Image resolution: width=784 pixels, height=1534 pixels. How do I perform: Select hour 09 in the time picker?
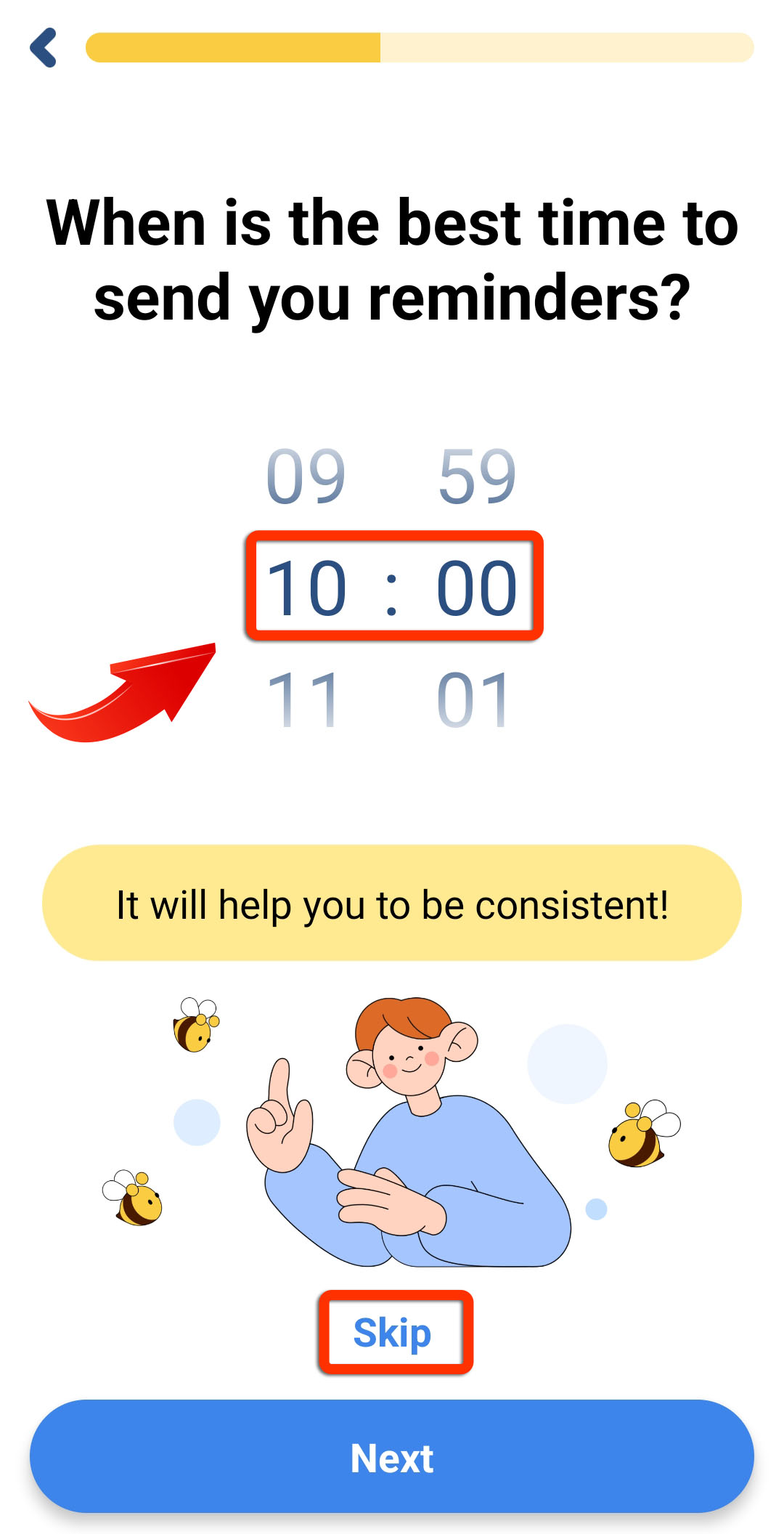tap(306, 476)
